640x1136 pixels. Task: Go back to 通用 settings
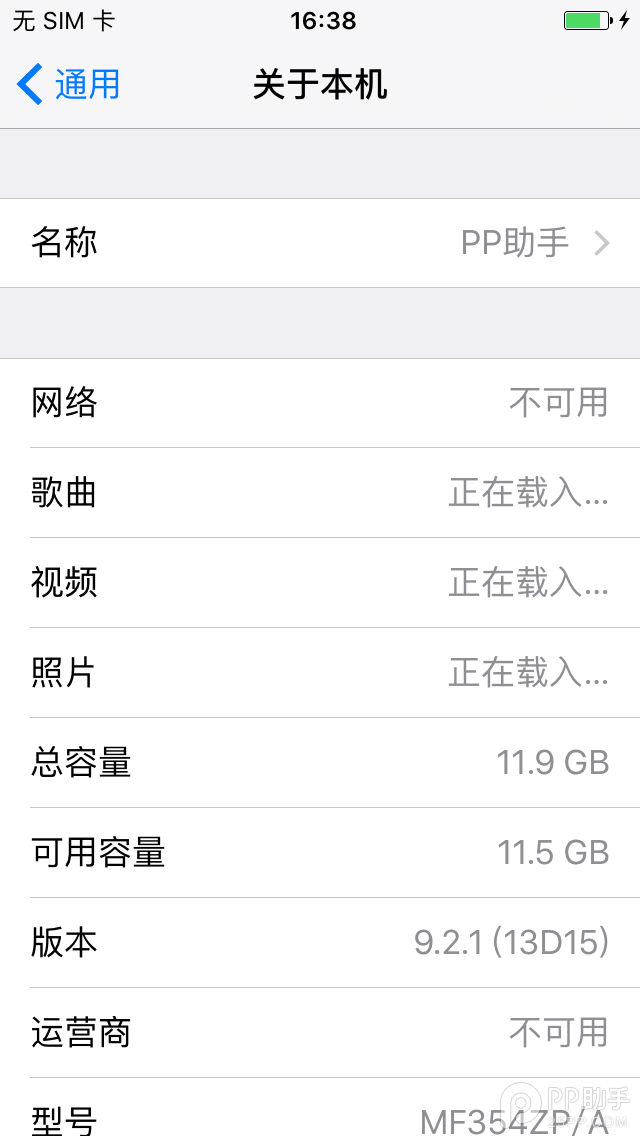(68, 85)
